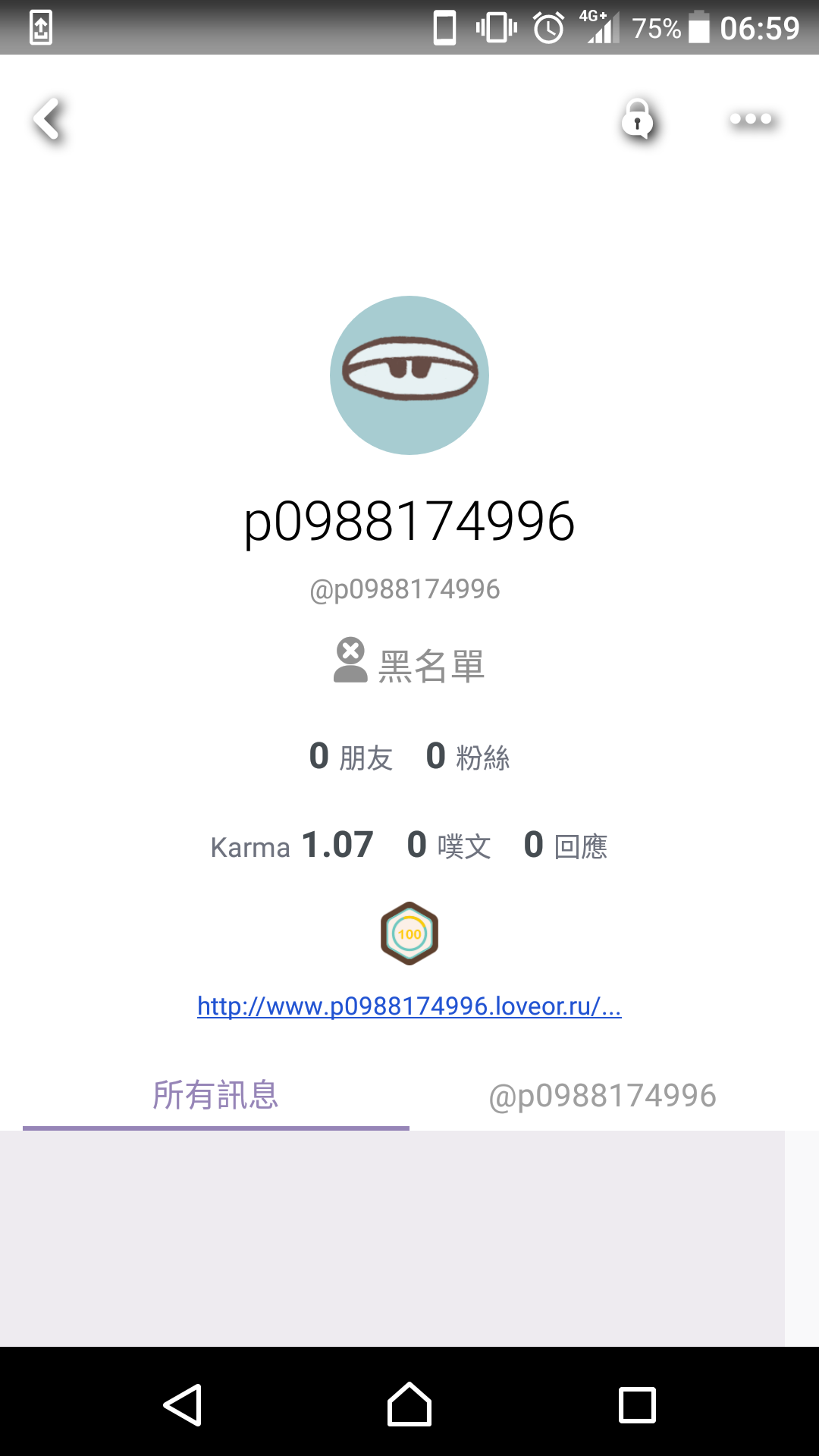Tap the system home button
The width and height of the screenshot is (819, 1456).
(x=409, y=1404)
